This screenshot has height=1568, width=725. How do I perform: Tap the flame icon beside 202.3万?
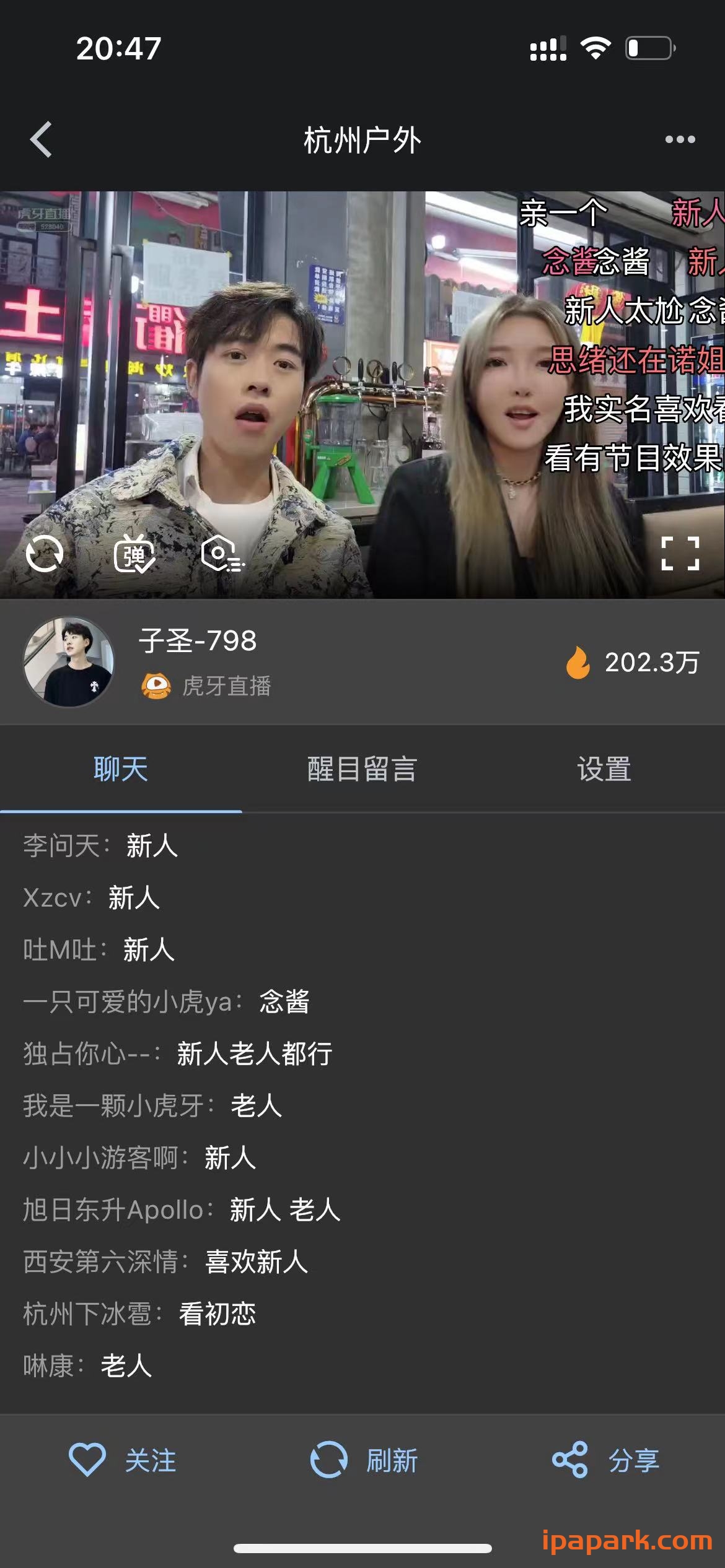pos(579,663)
